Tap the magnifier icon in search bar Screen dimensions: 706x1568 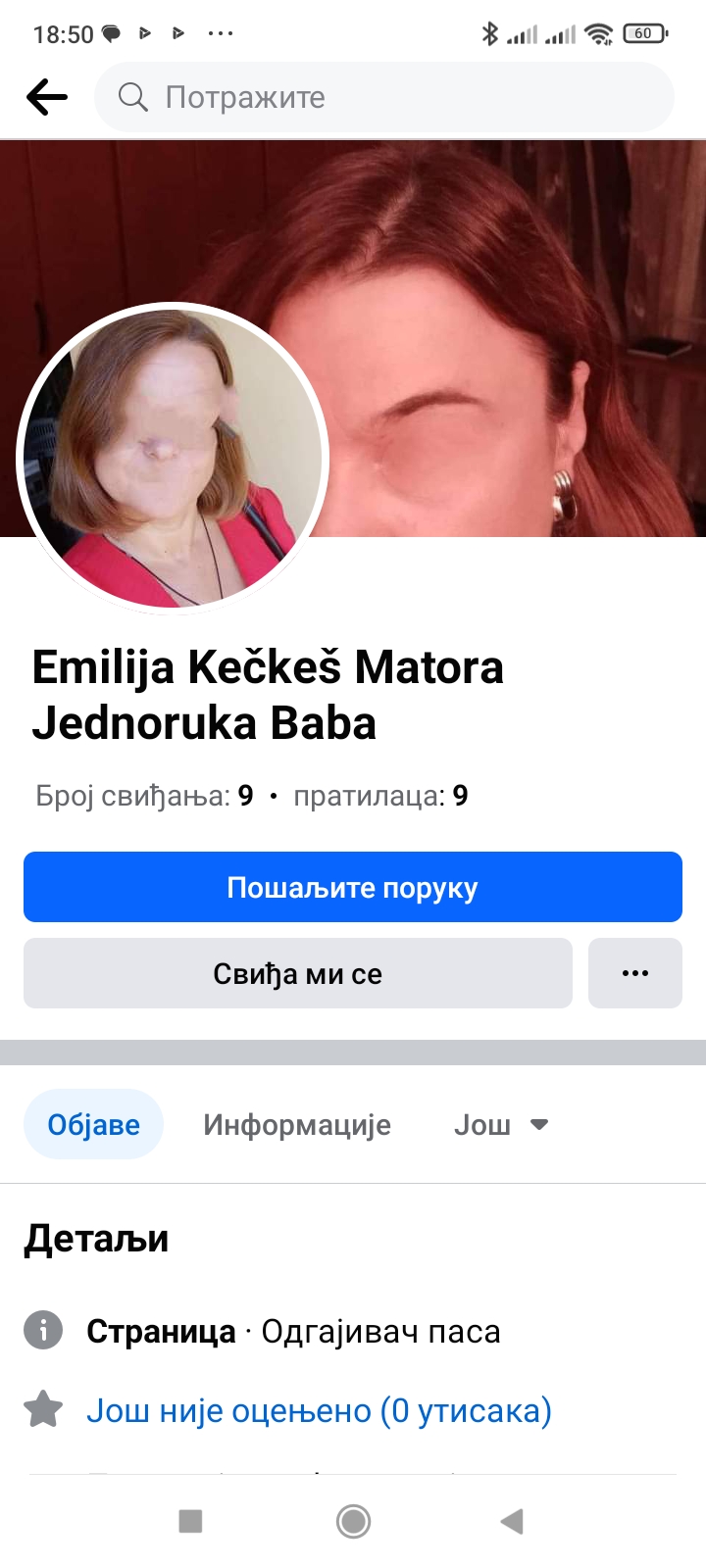(x=134, y=96)
